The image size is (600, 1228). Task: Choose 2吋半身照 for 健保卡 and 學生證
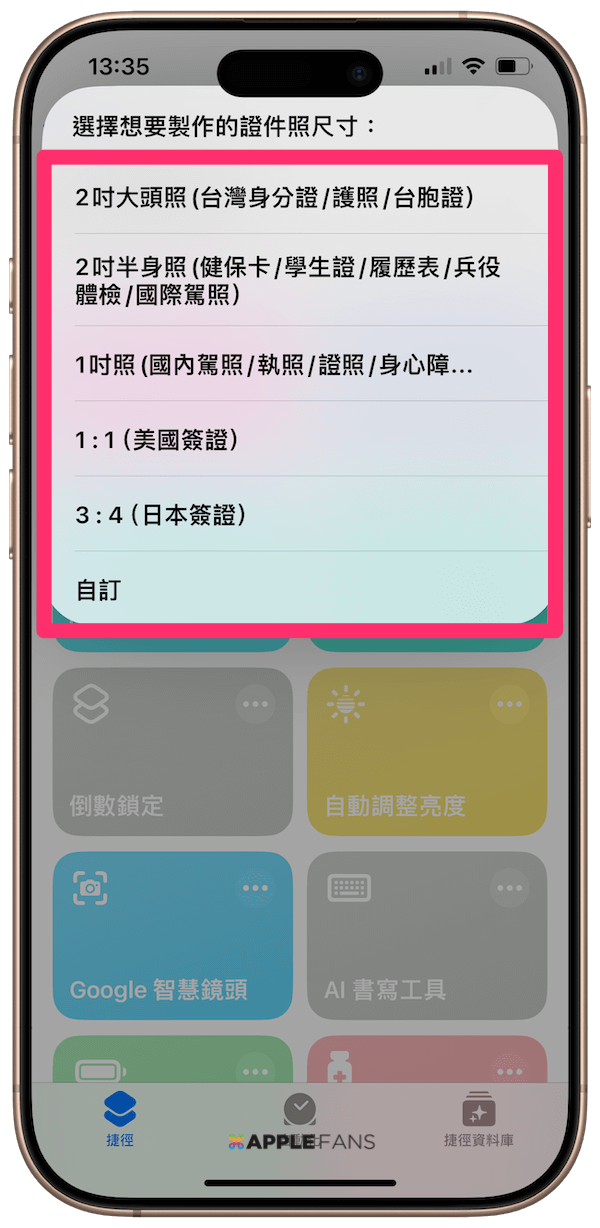coord(298,281)
